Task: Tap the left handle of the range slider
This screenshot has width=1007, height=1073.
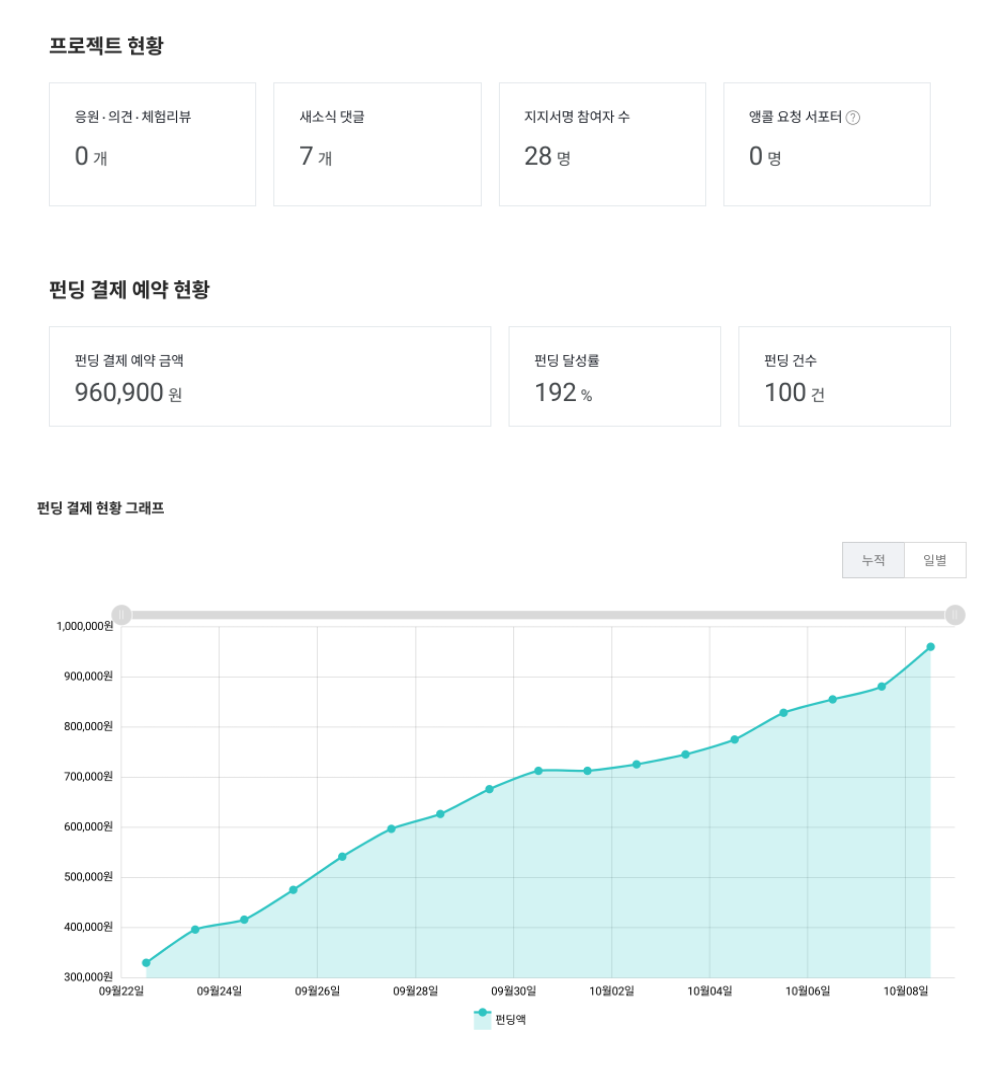Action: (x=122, y=615)
